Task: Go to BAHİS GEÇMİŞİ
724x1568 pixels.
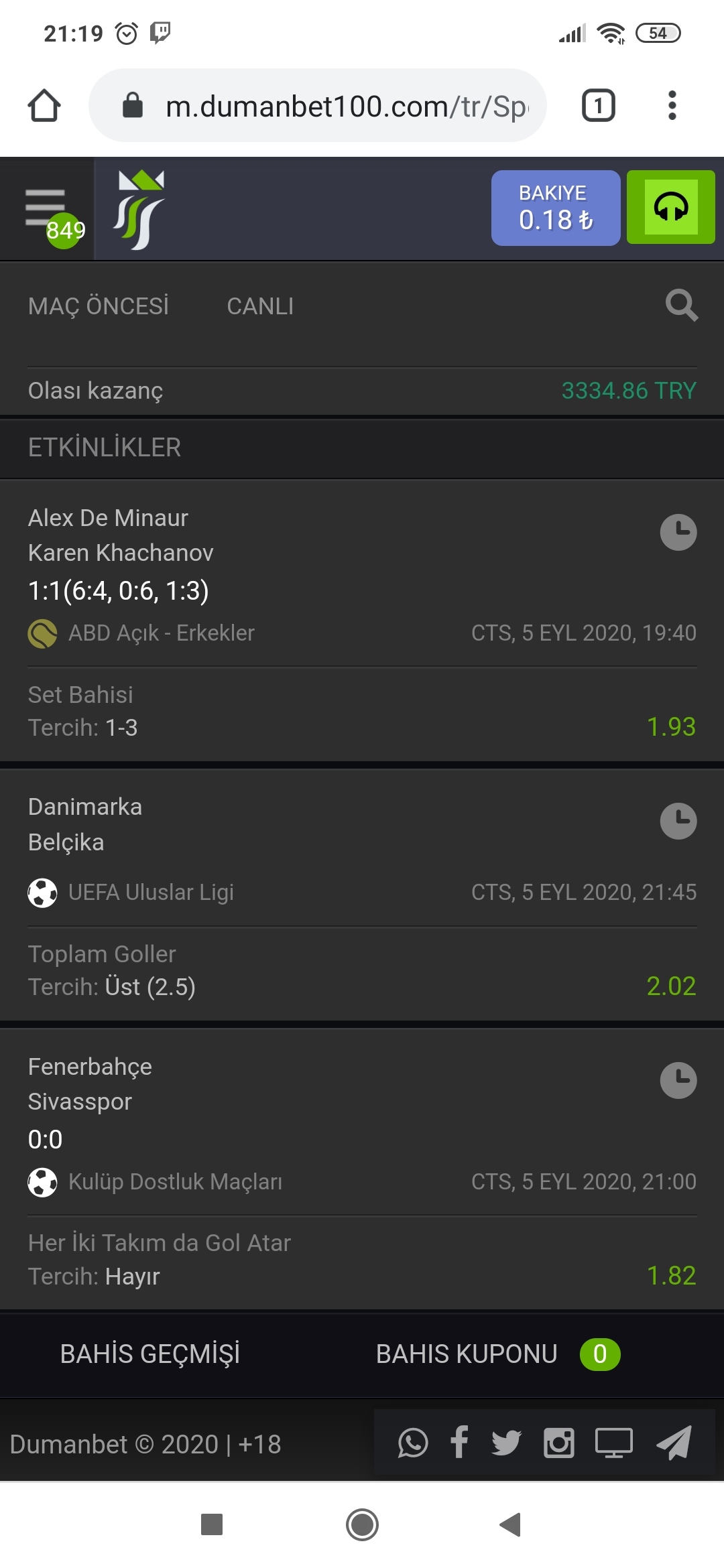Action: click(x=150, y=1354)
